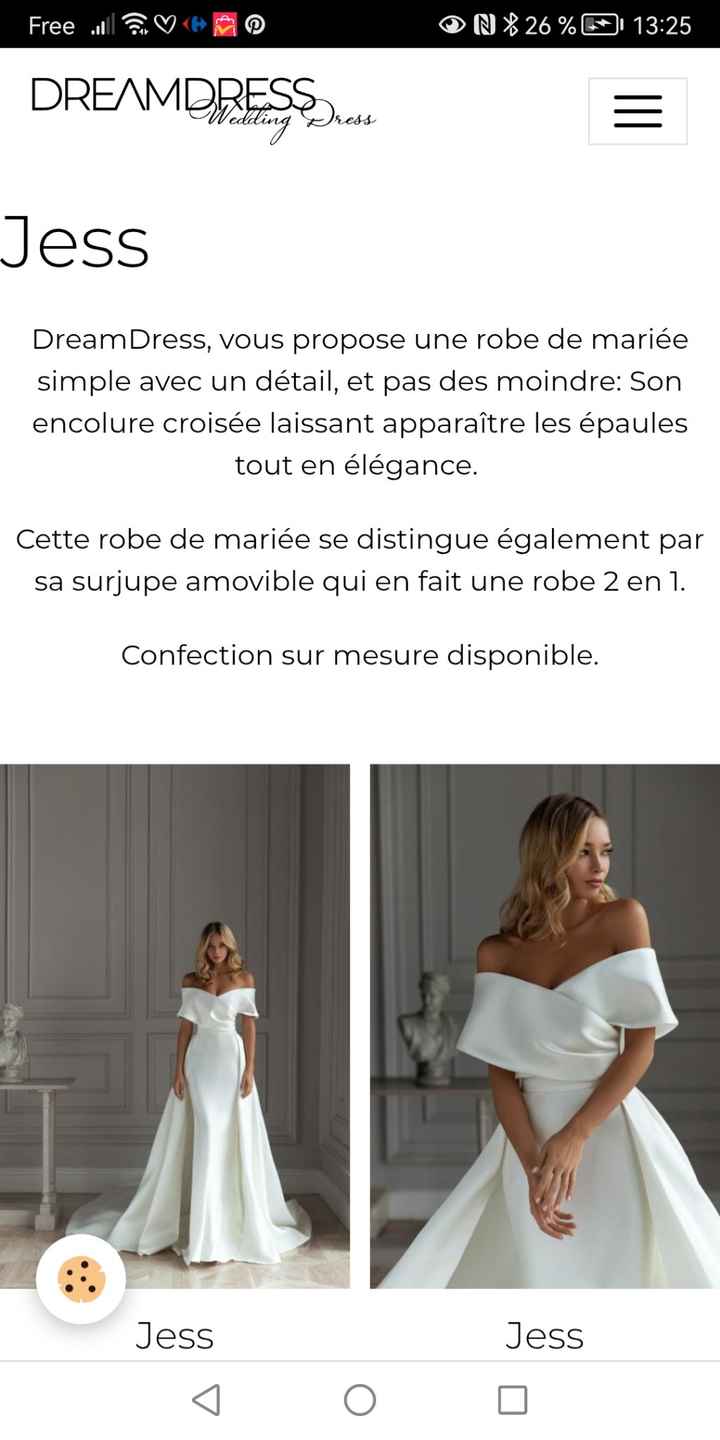Open the full-length Jess dress photo

(175, 1025)
